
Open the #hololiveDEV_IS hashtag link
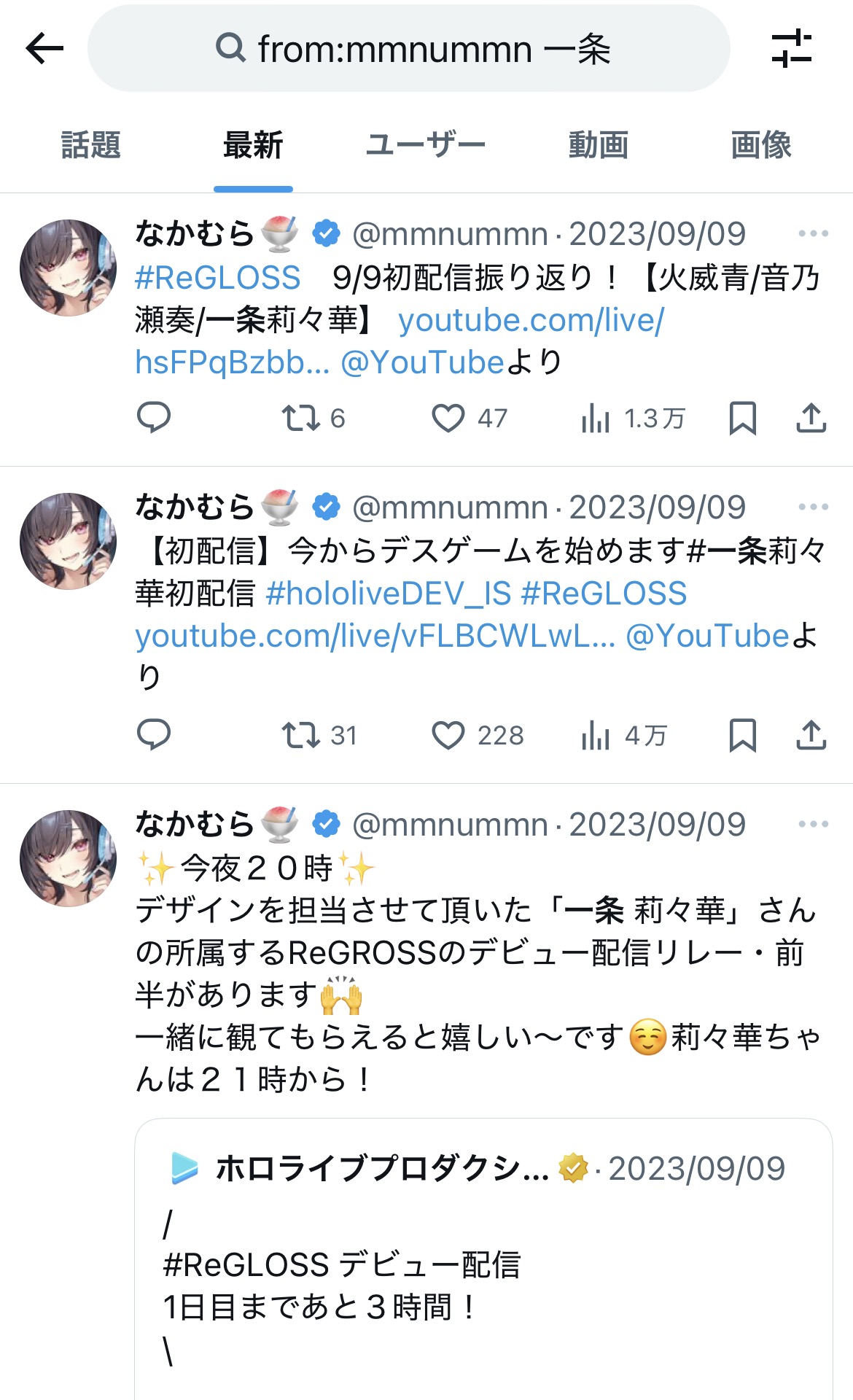(389, 594)
